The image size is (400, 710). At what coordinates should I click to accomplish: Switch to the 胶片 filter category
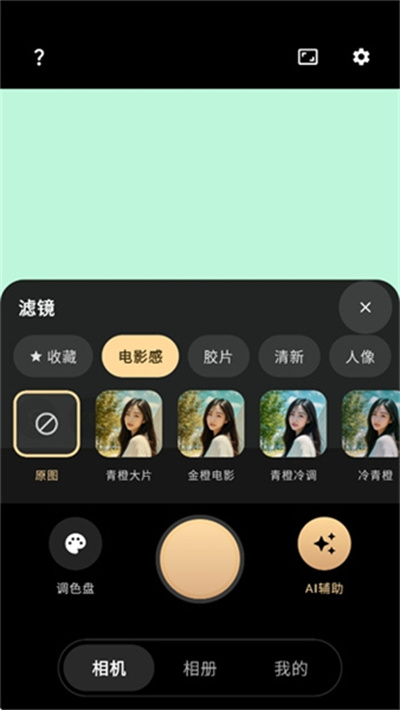point(218,356)
